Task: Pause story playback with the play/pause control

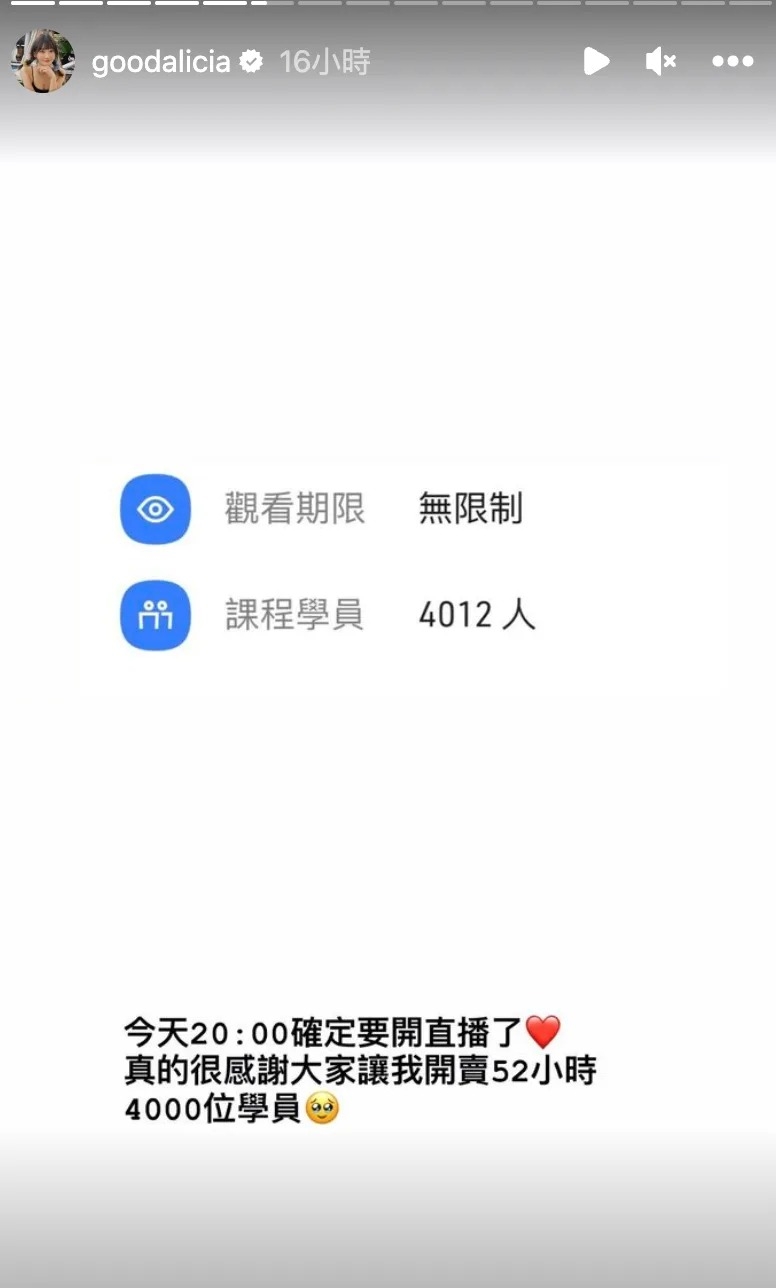Action: pos(597,61)
